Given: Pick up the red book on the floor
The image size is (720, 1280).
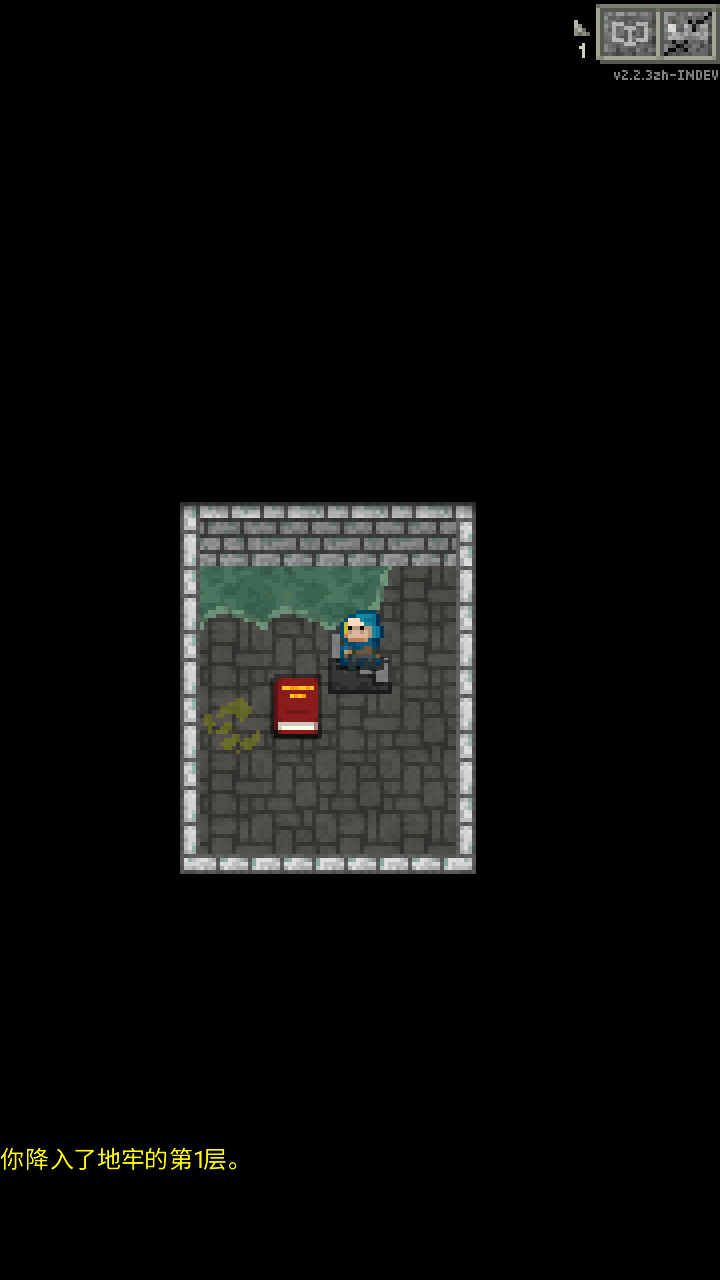Looking at the screenshot, I should (x=297, y=706).
